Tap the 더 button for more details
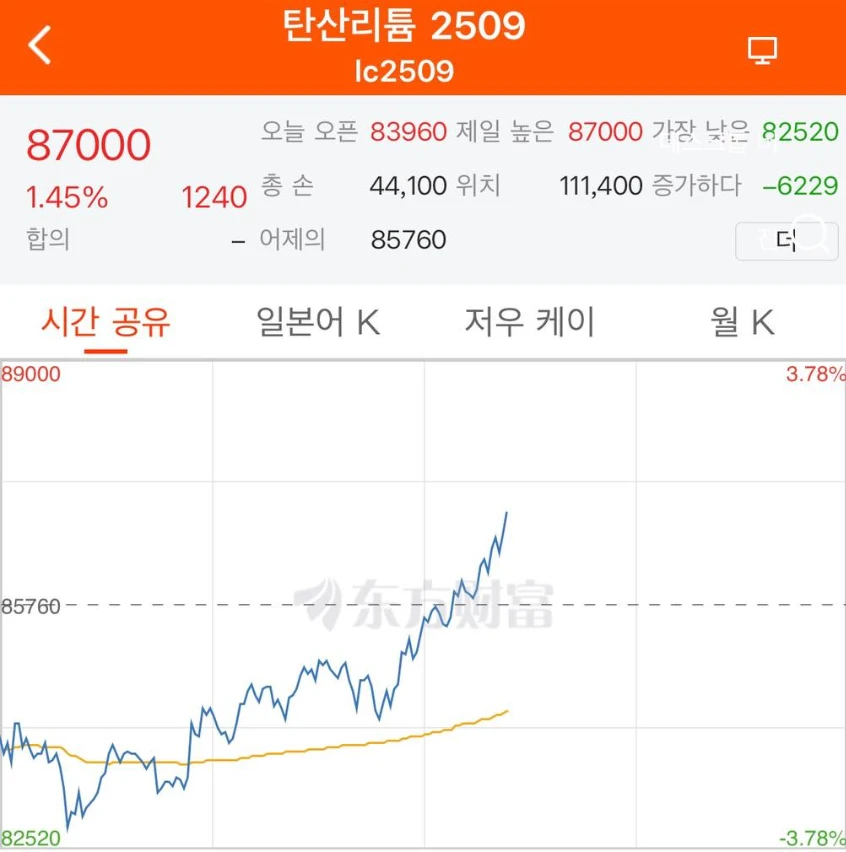 (786, 241)
